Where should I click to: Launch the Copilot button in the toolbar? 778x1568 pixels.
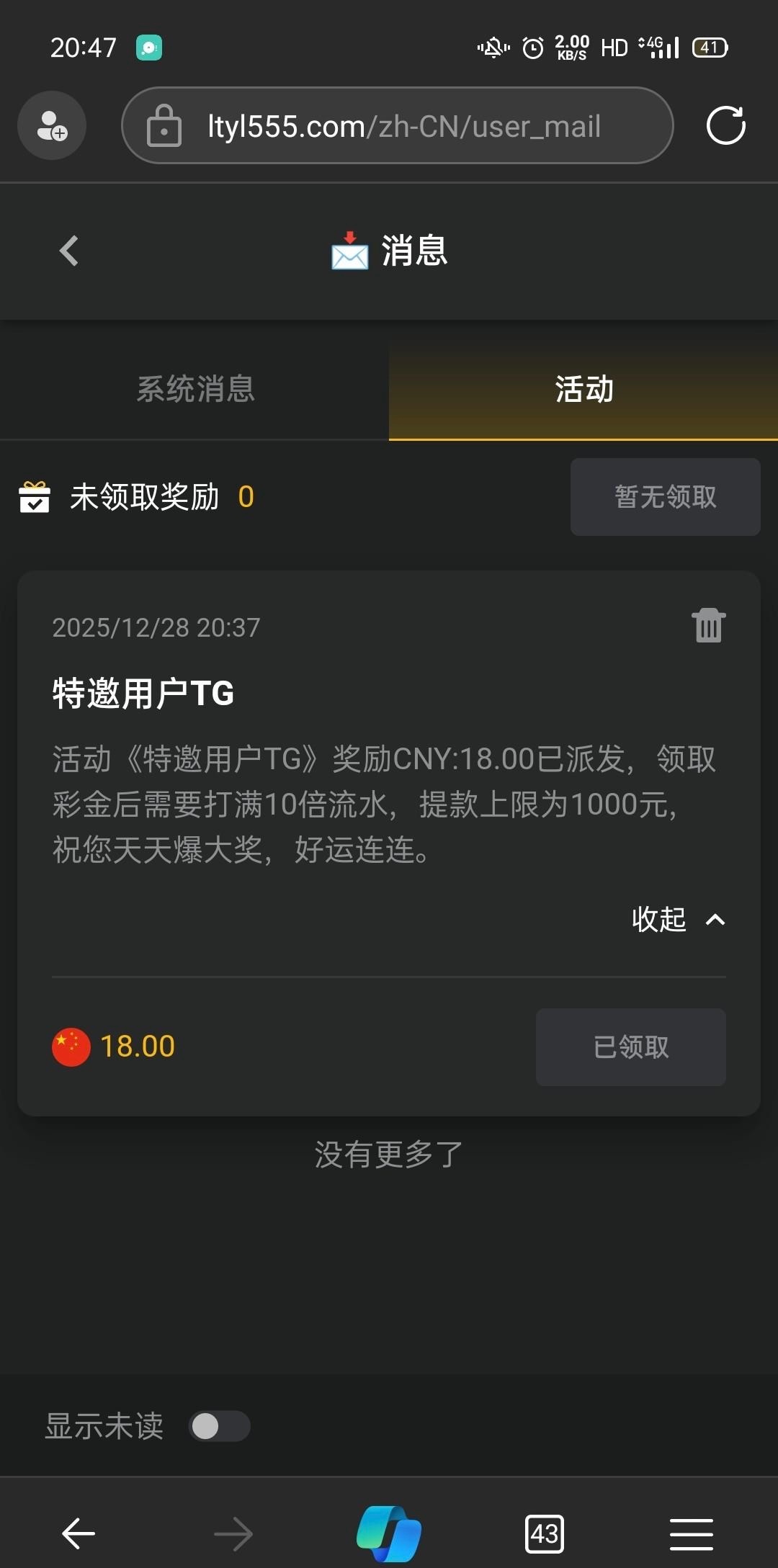pyautogui.click(x=389, y=1534)
